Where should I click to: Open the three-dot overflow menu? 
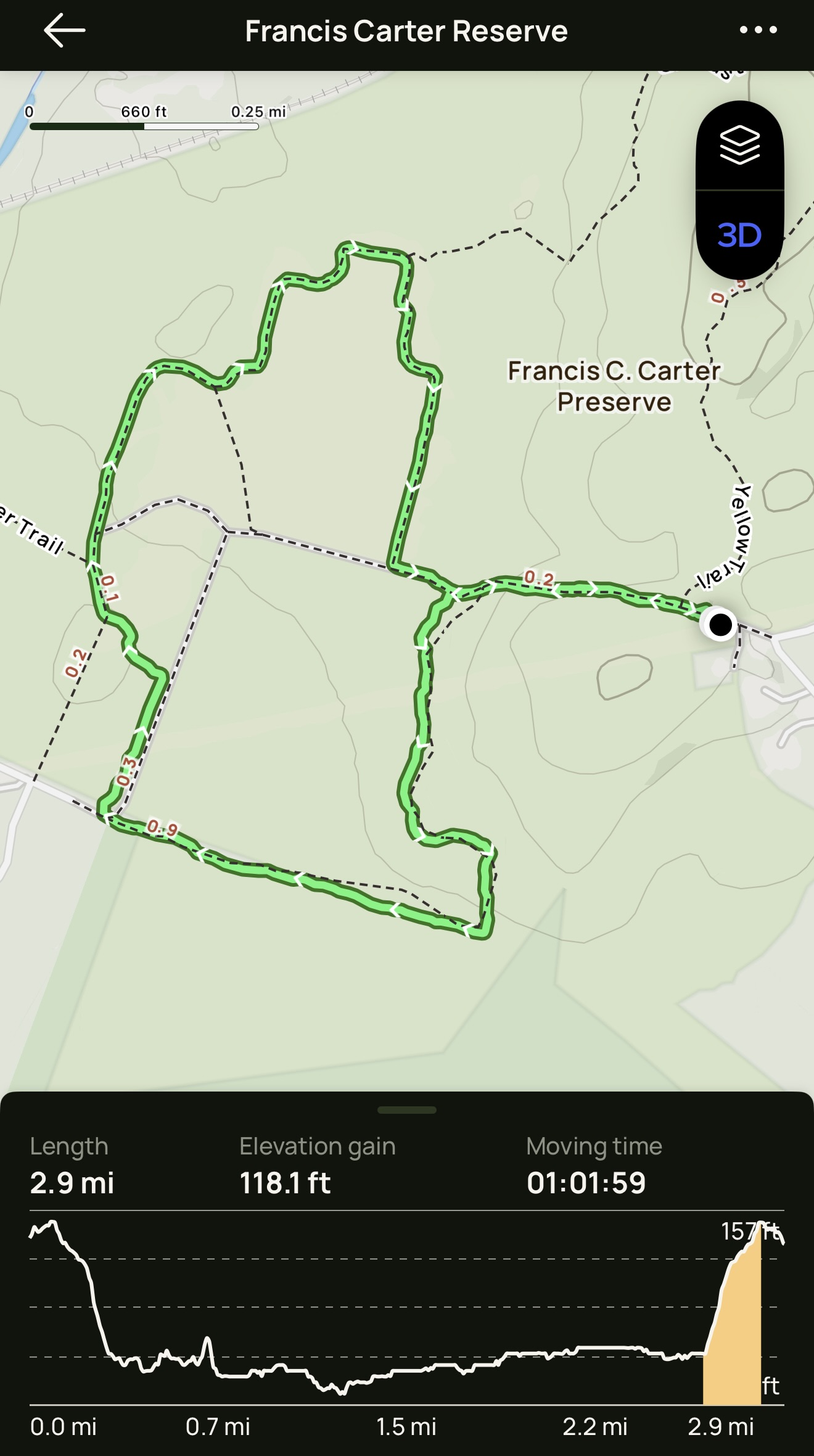pyautogui.click(x=758, y=30)
